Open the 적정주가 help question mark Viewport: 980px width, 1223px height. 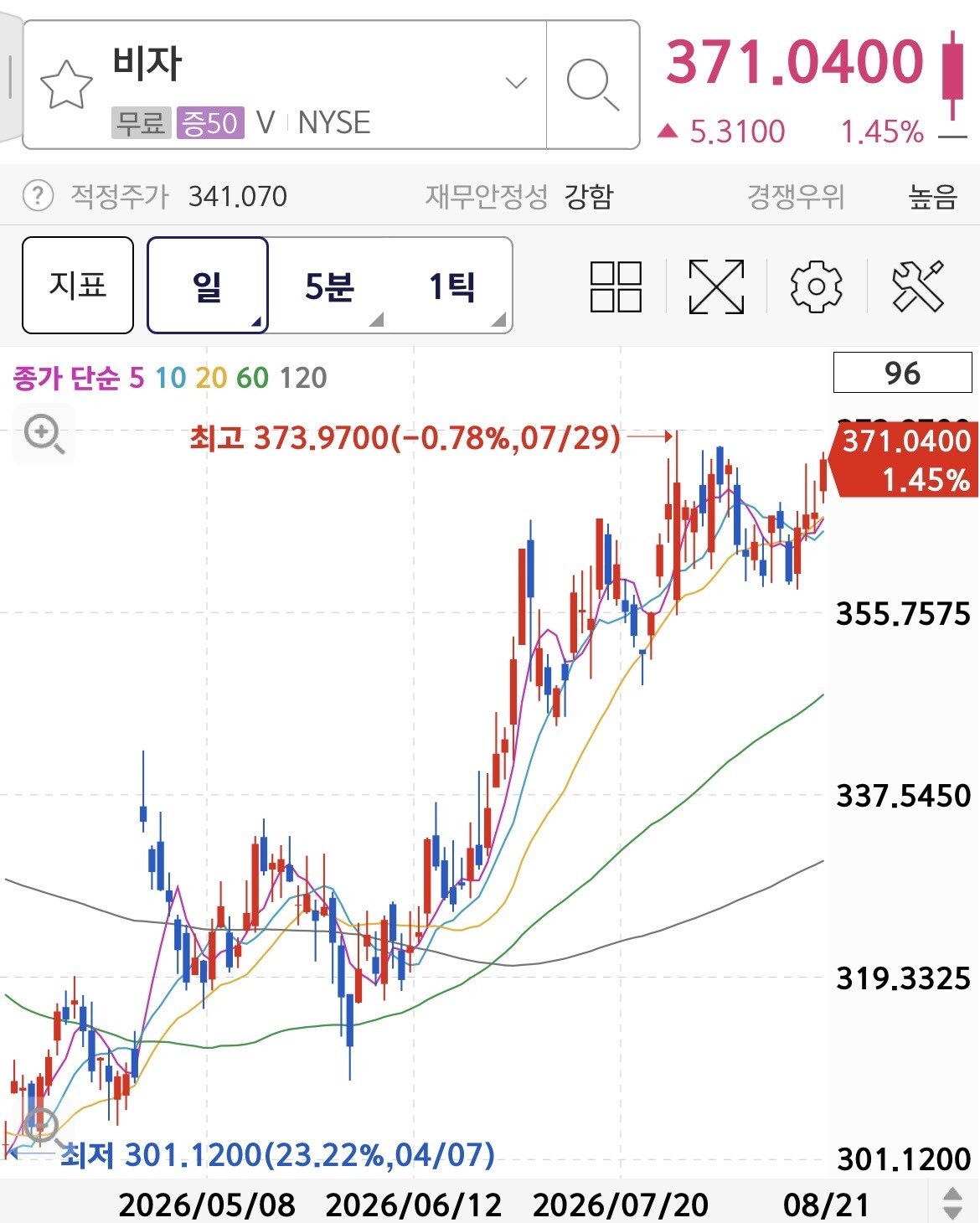coord(37,196)
